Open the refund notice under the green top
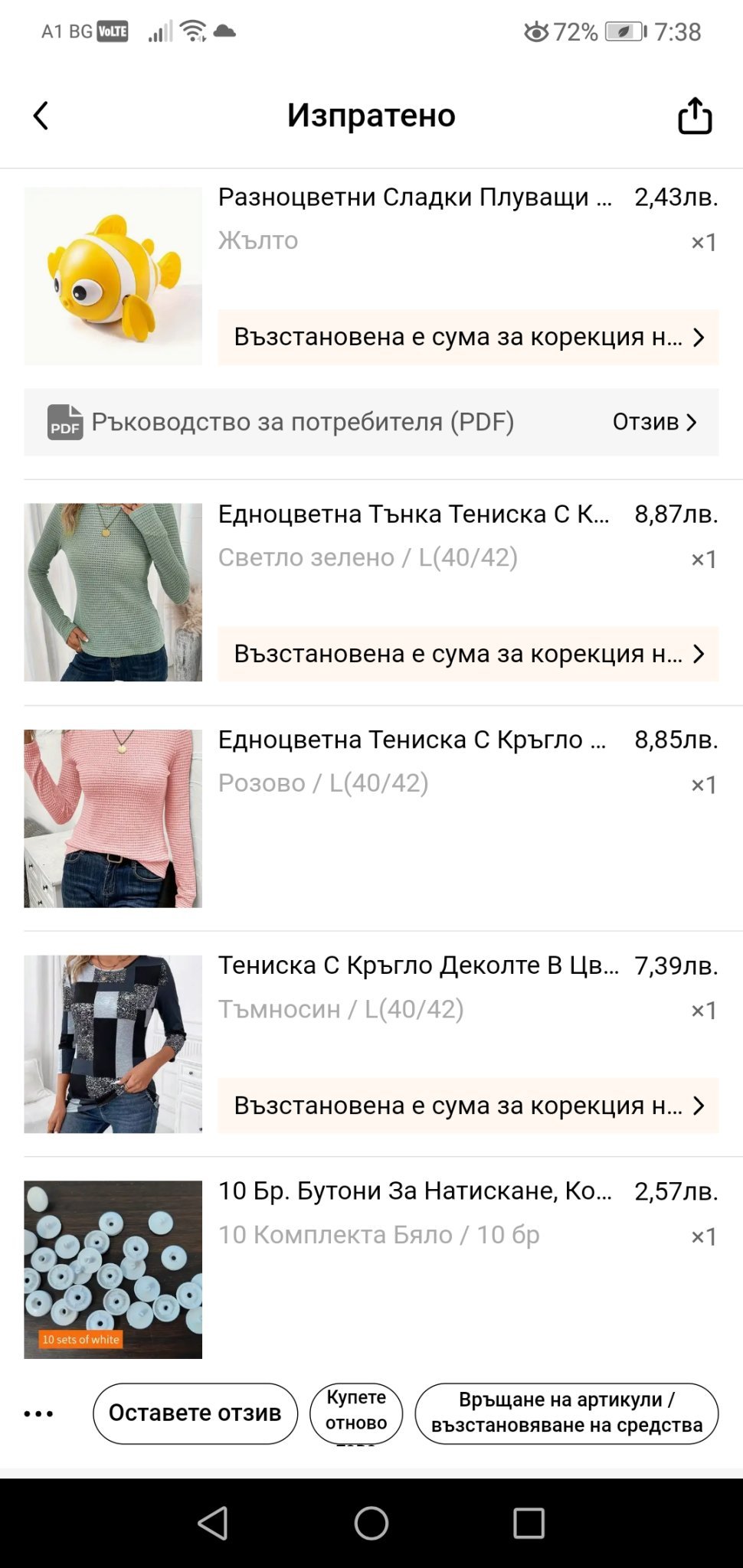Image resolution: width=743 pixels, height=1568 pixels. point(468,654)
